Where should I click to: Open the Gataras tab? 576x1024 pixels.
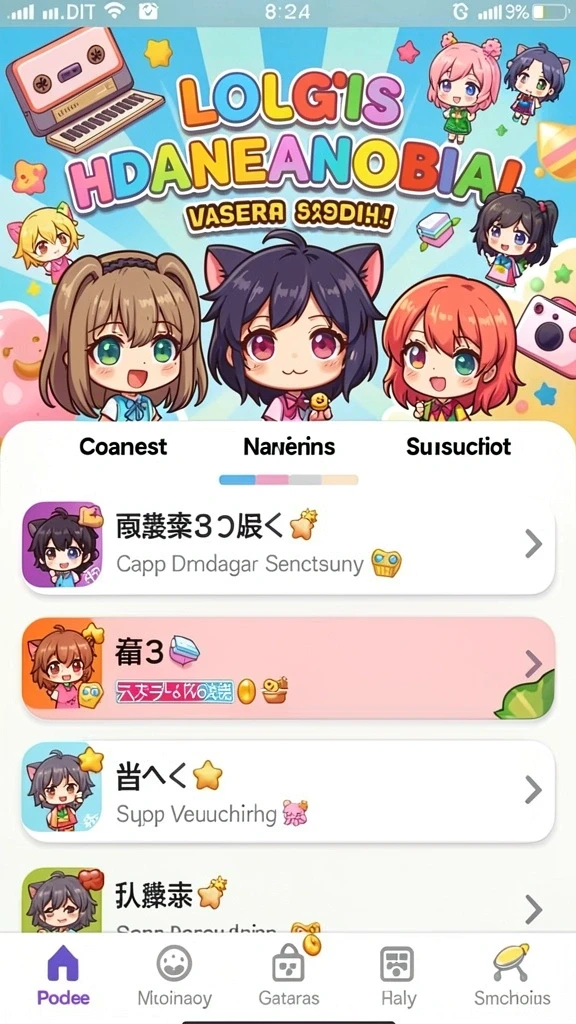(289, 975)
